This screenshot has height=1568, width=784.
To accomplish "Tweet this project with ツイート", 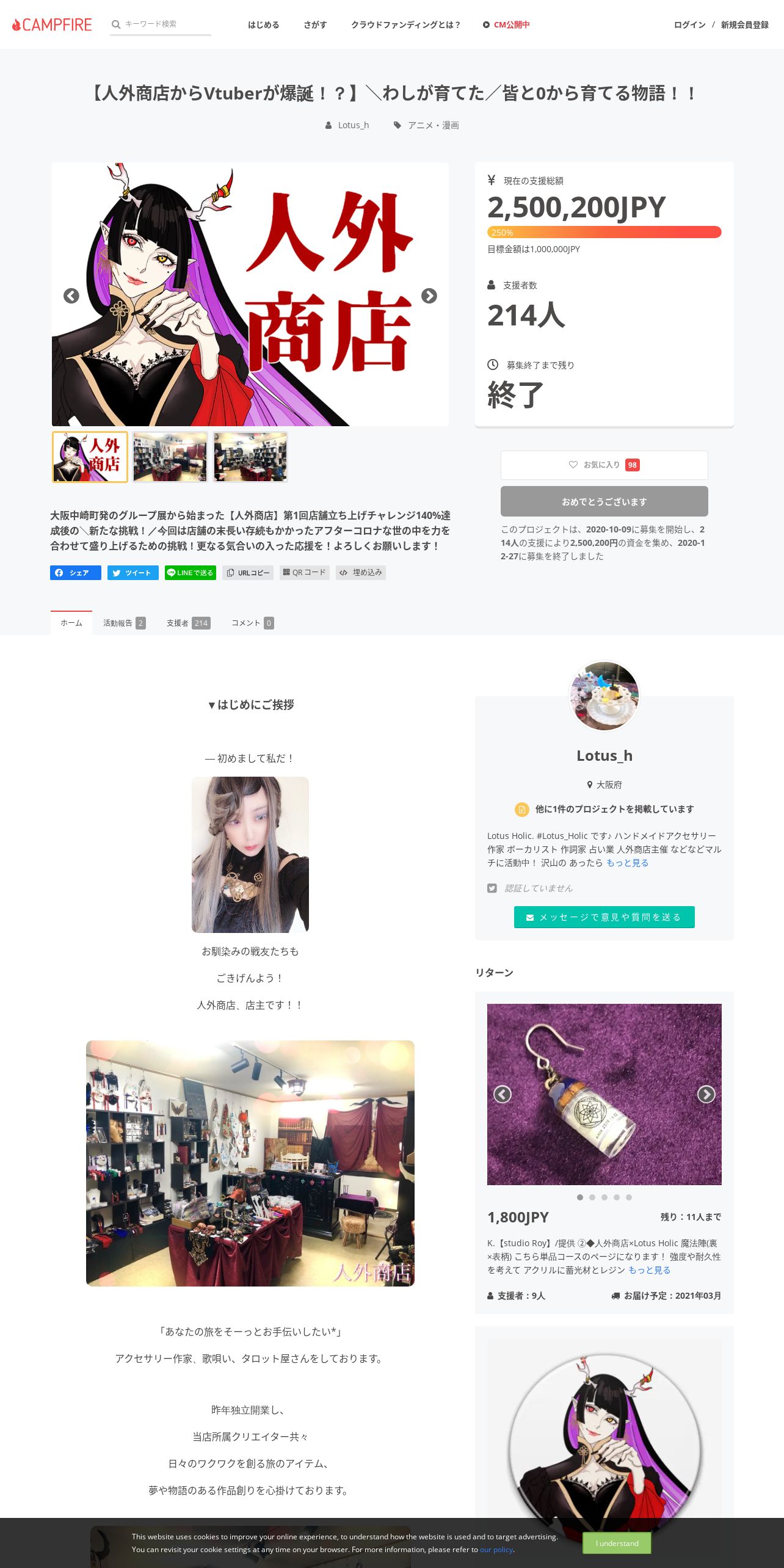I will click(133, 573).
